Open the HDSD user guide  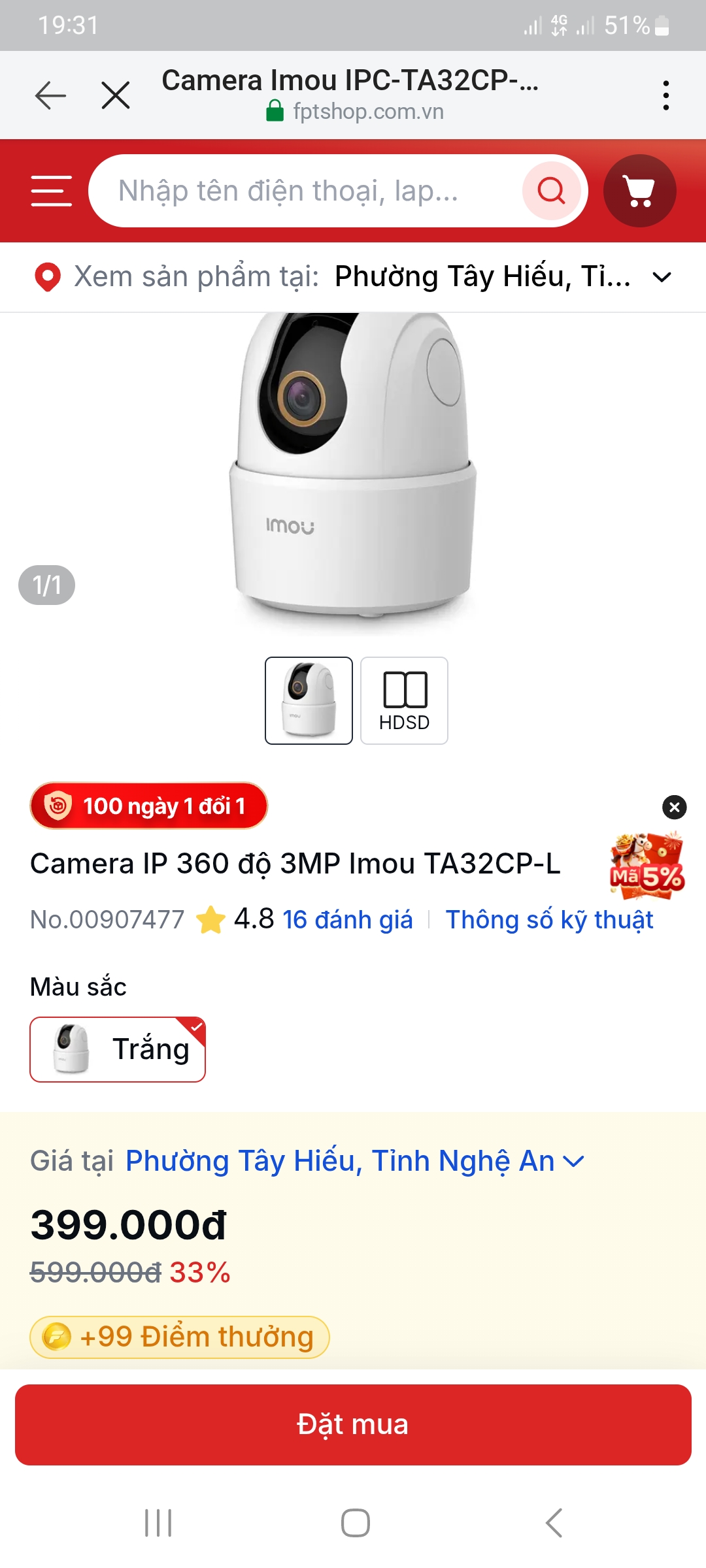pos(404,700)
